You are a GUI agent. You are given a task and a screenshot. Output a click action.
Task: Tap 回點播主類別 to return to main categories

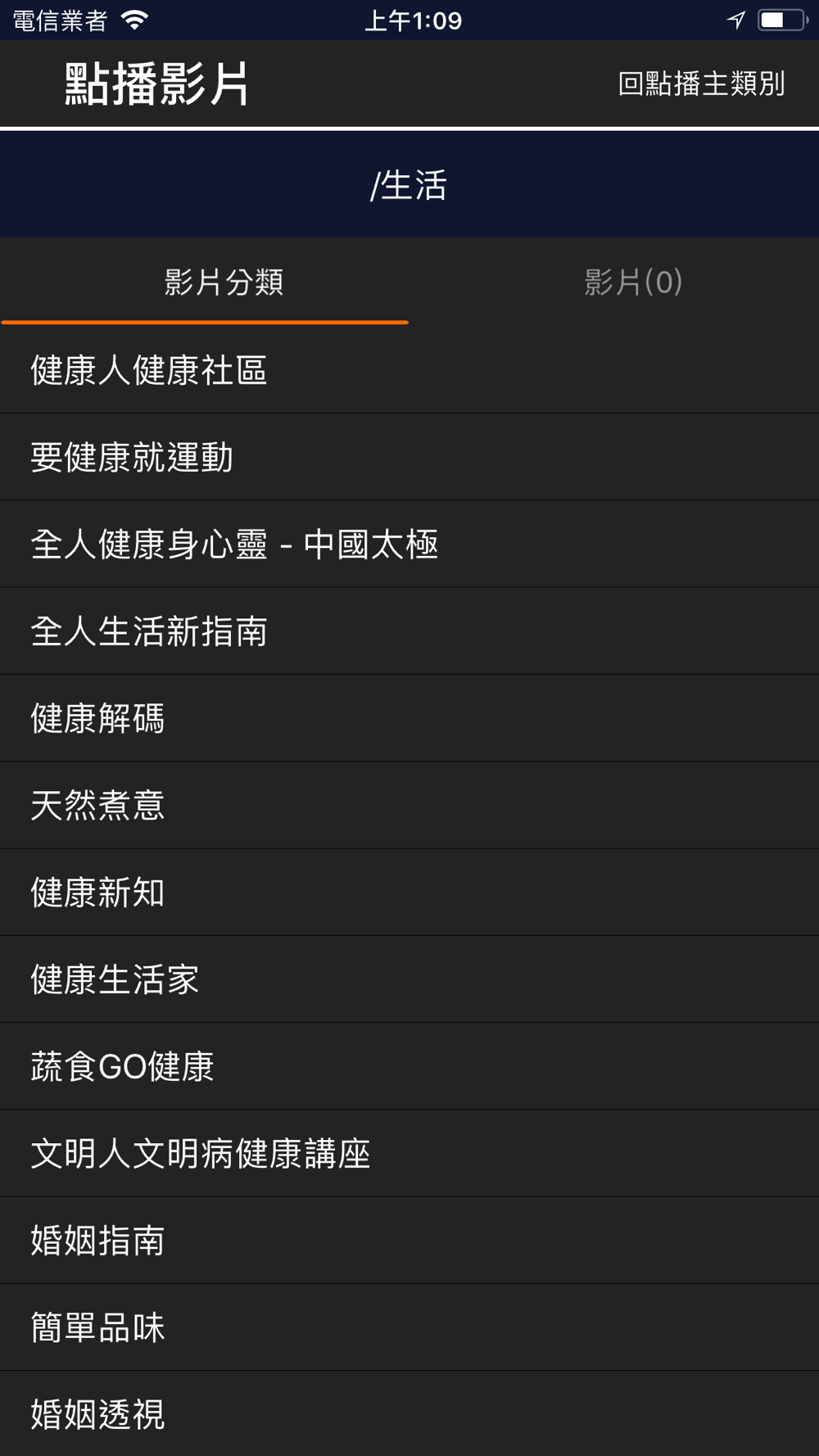701,84
